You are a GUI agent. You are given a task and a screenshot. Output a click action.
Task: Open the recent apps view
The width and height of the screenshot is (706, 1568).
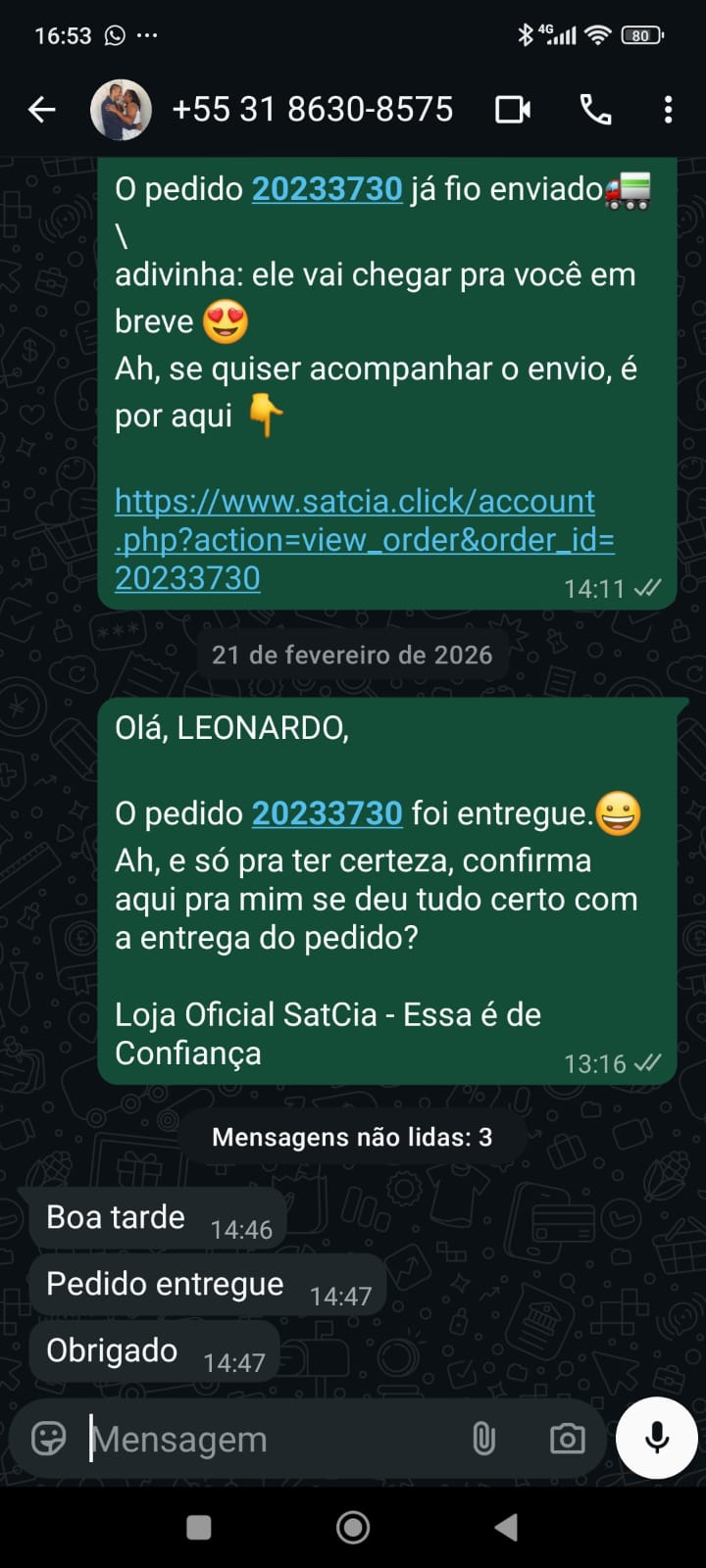[x=199, y=1527]
